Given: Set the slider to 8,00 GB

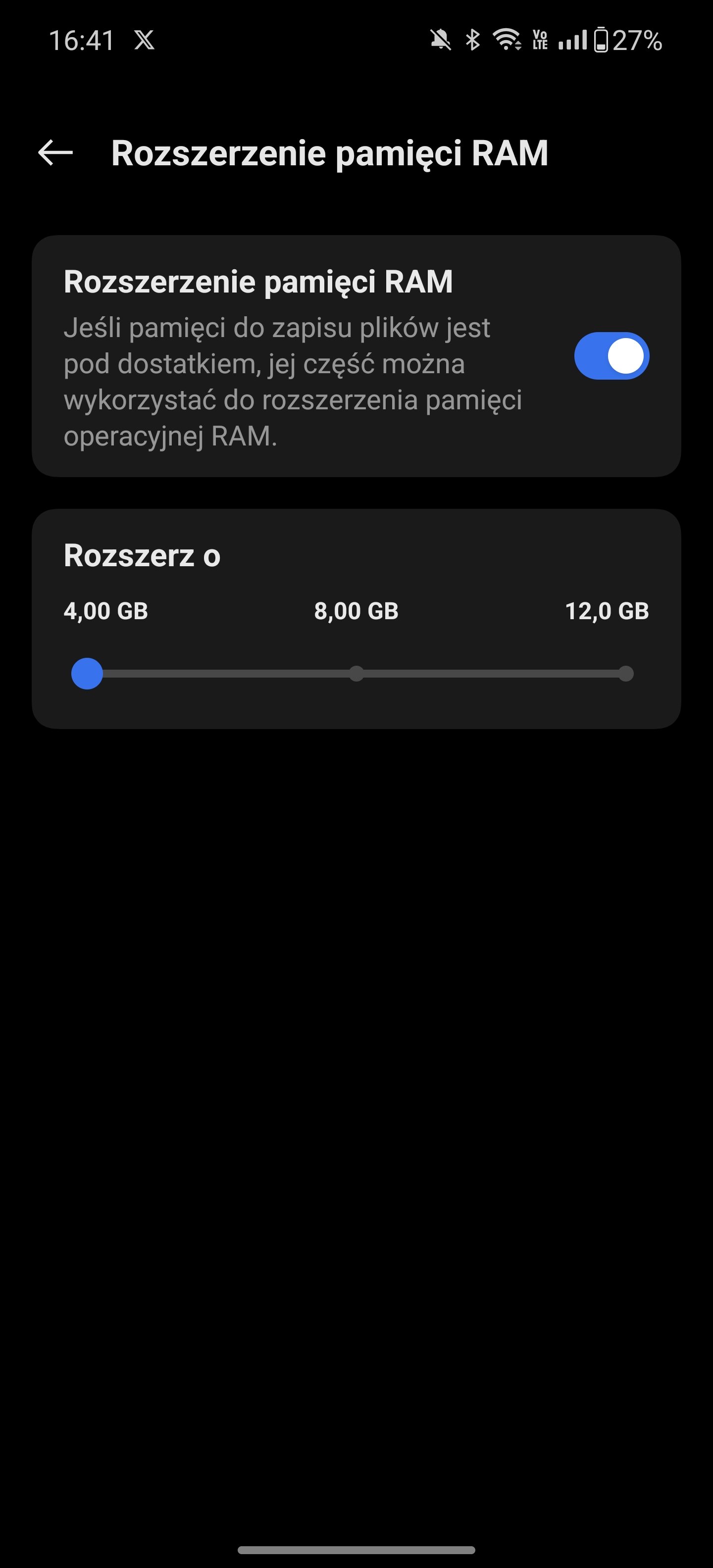Looking at the screenshot, I should (x=356, y=673).
